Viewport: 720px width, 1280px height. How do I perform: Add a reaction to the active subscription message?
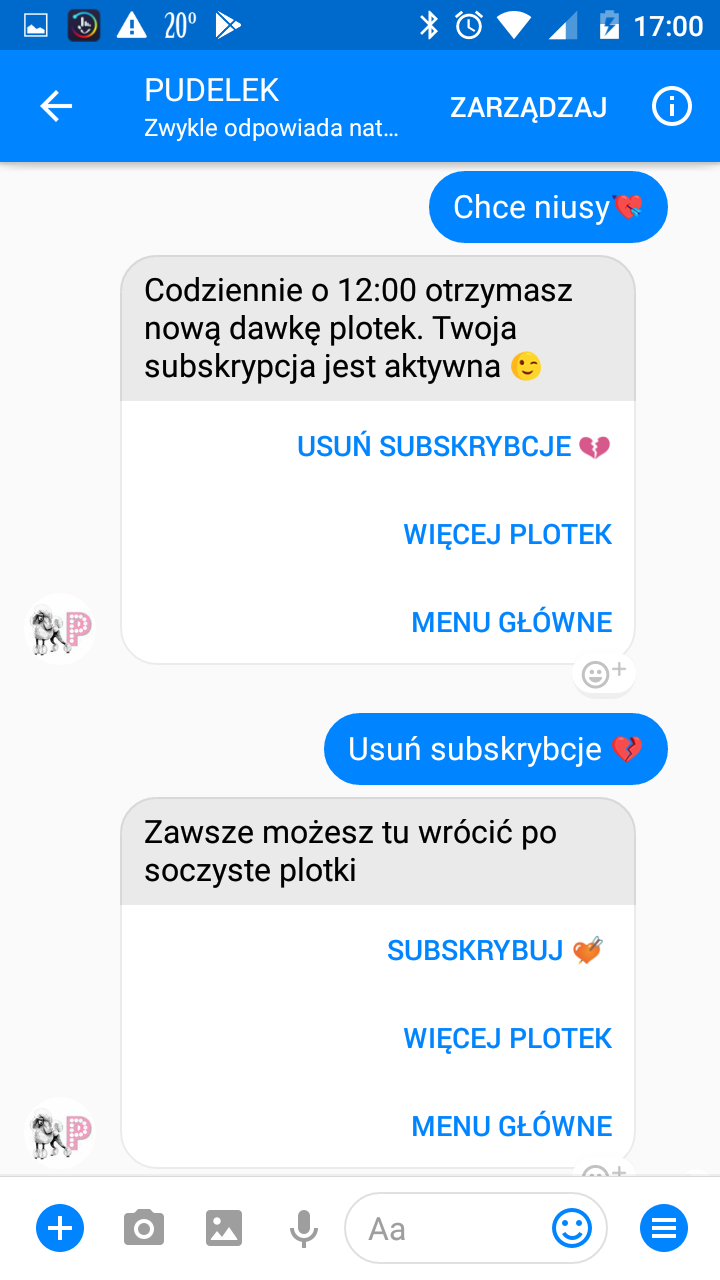pyautogui.click(x=603, y=674)
